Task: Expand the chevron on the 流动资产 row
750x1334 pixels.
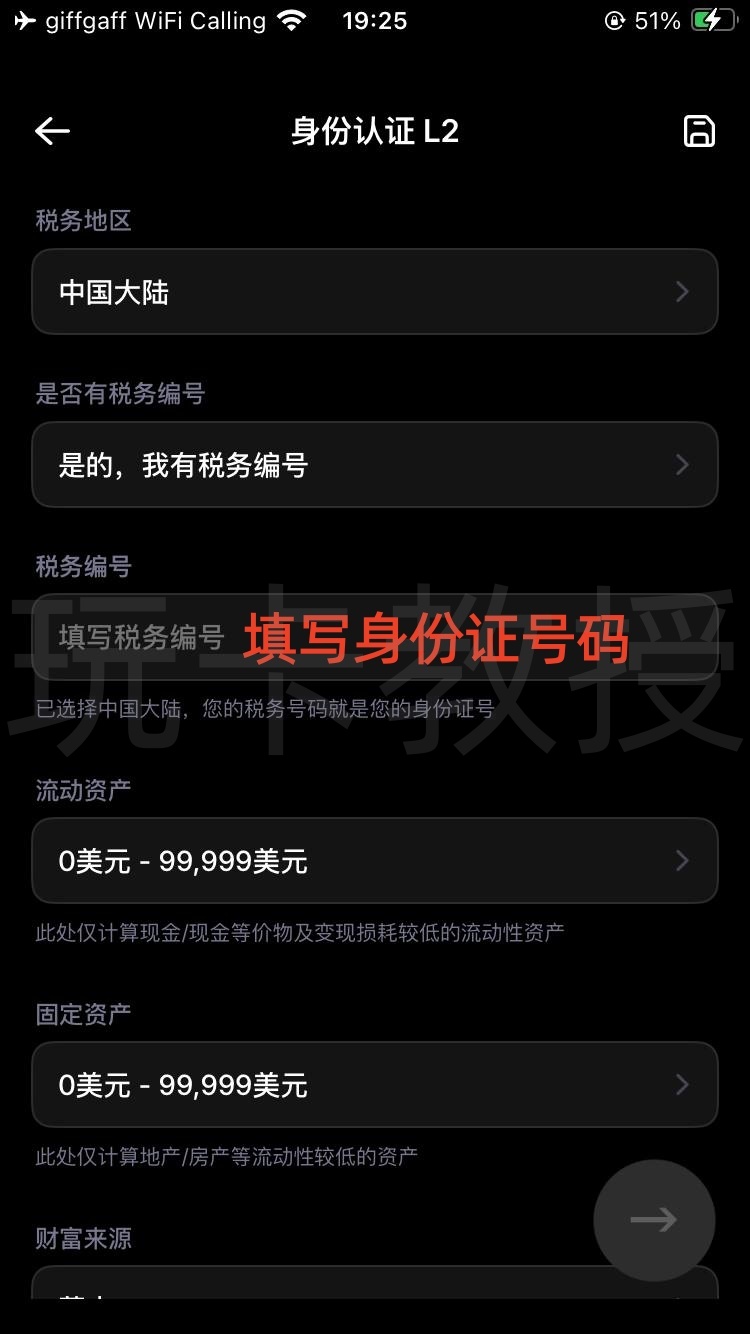Action: coord(682,861)
